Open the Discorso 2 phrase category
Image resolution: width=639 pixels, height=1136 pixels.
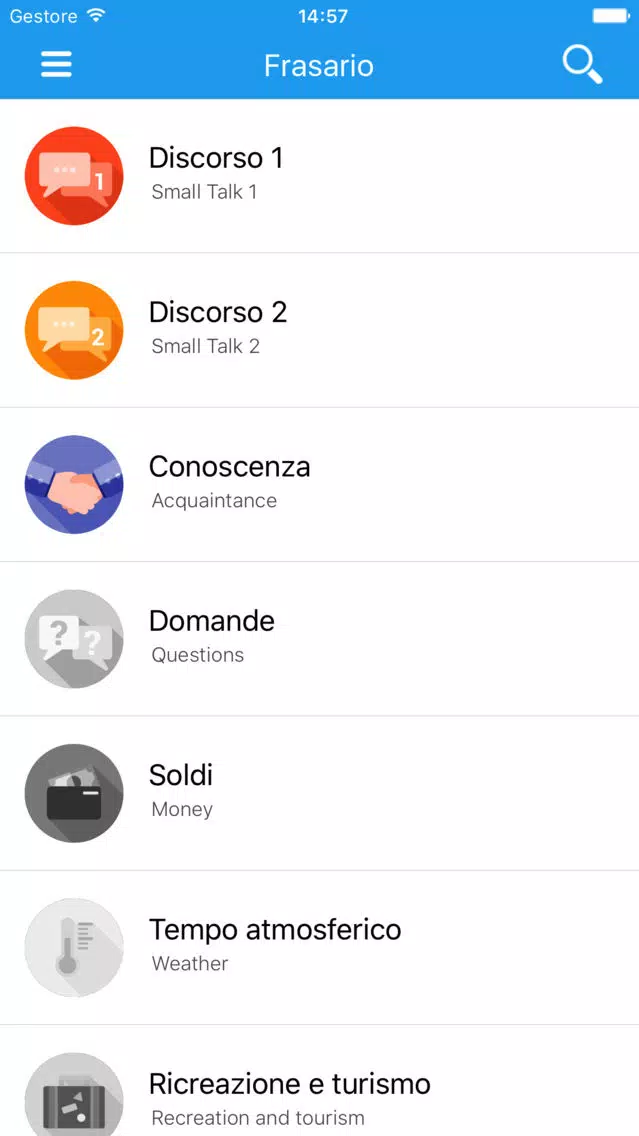(x=320, y=330)
